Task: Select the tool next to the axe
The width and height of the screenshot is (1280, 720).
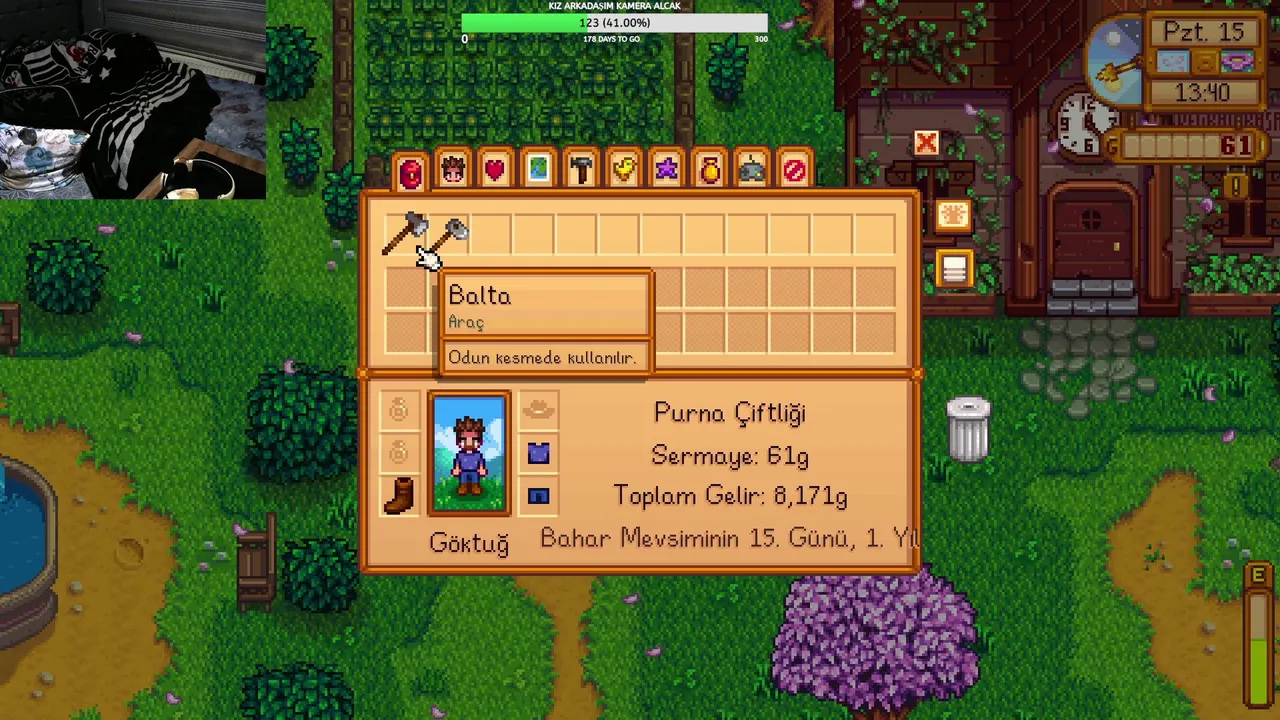Action: [449, 235]
